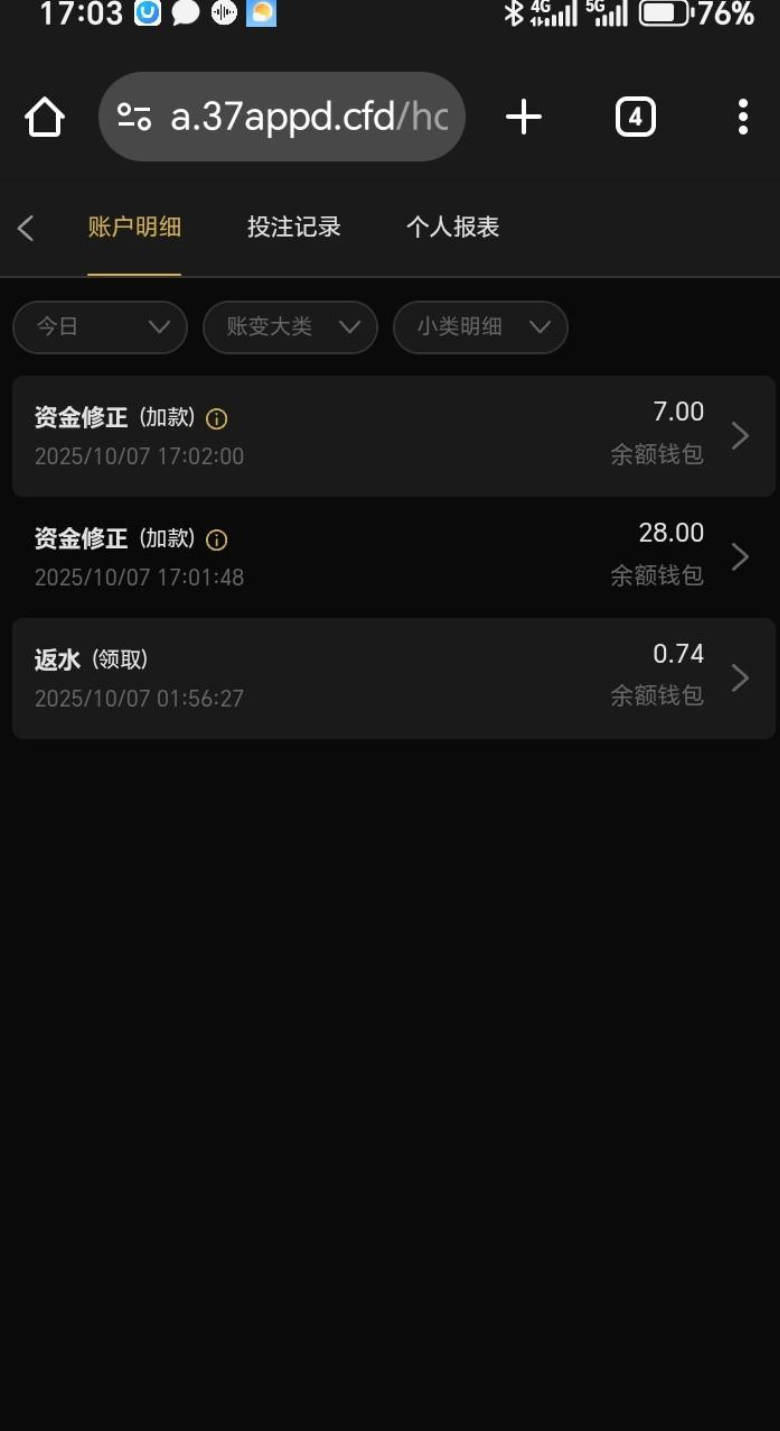780x1431 pixels.
Task: Go back using the left arrow
Action: (x=26, y=228)
